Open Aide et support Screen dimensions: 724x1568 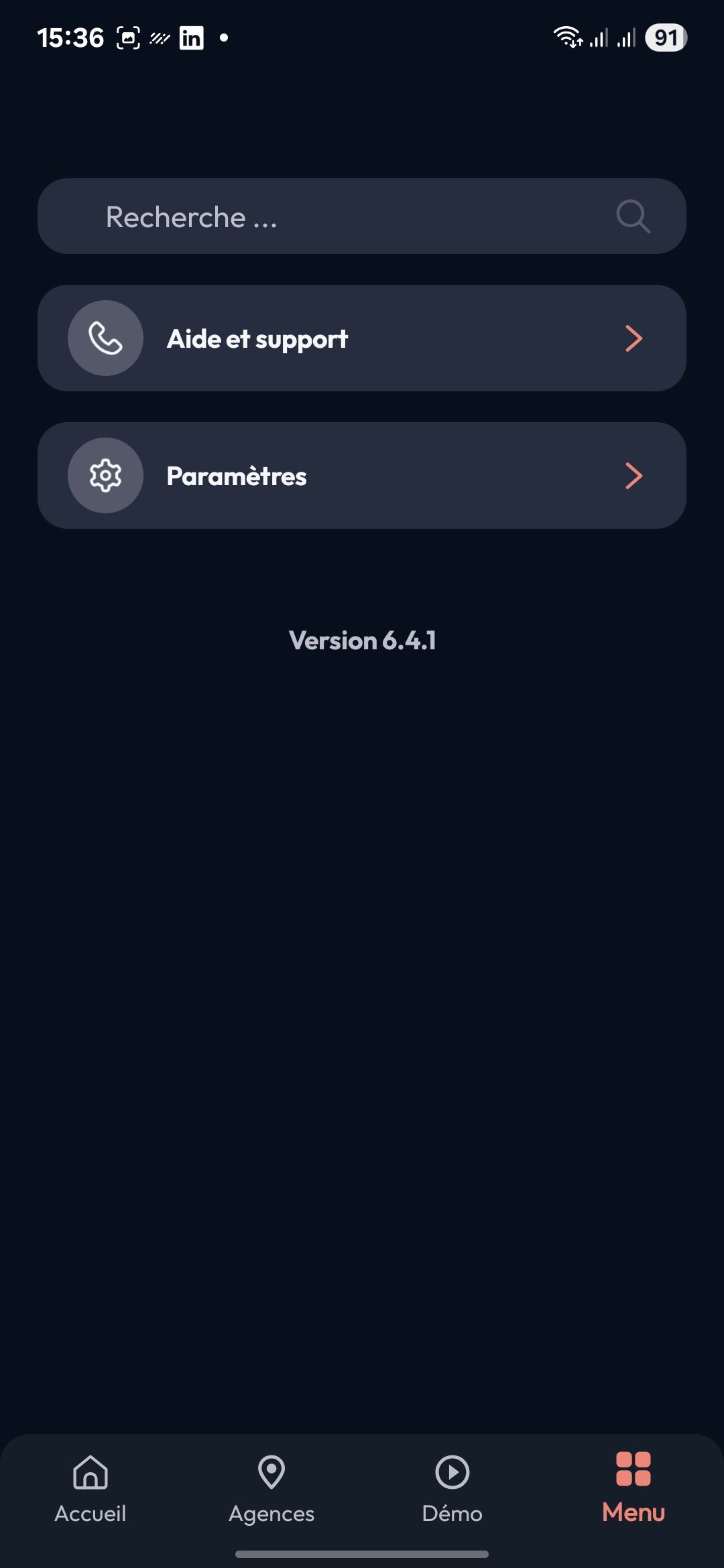362,338
